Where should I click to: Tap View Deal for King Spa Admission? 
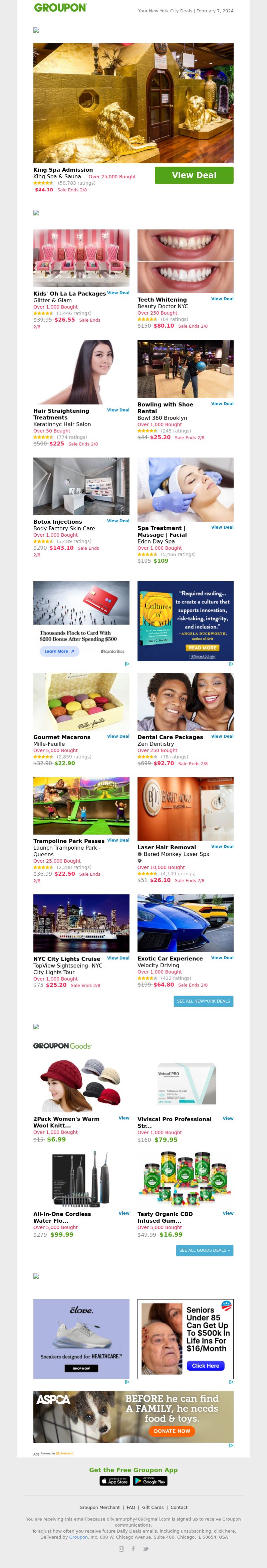193,175
